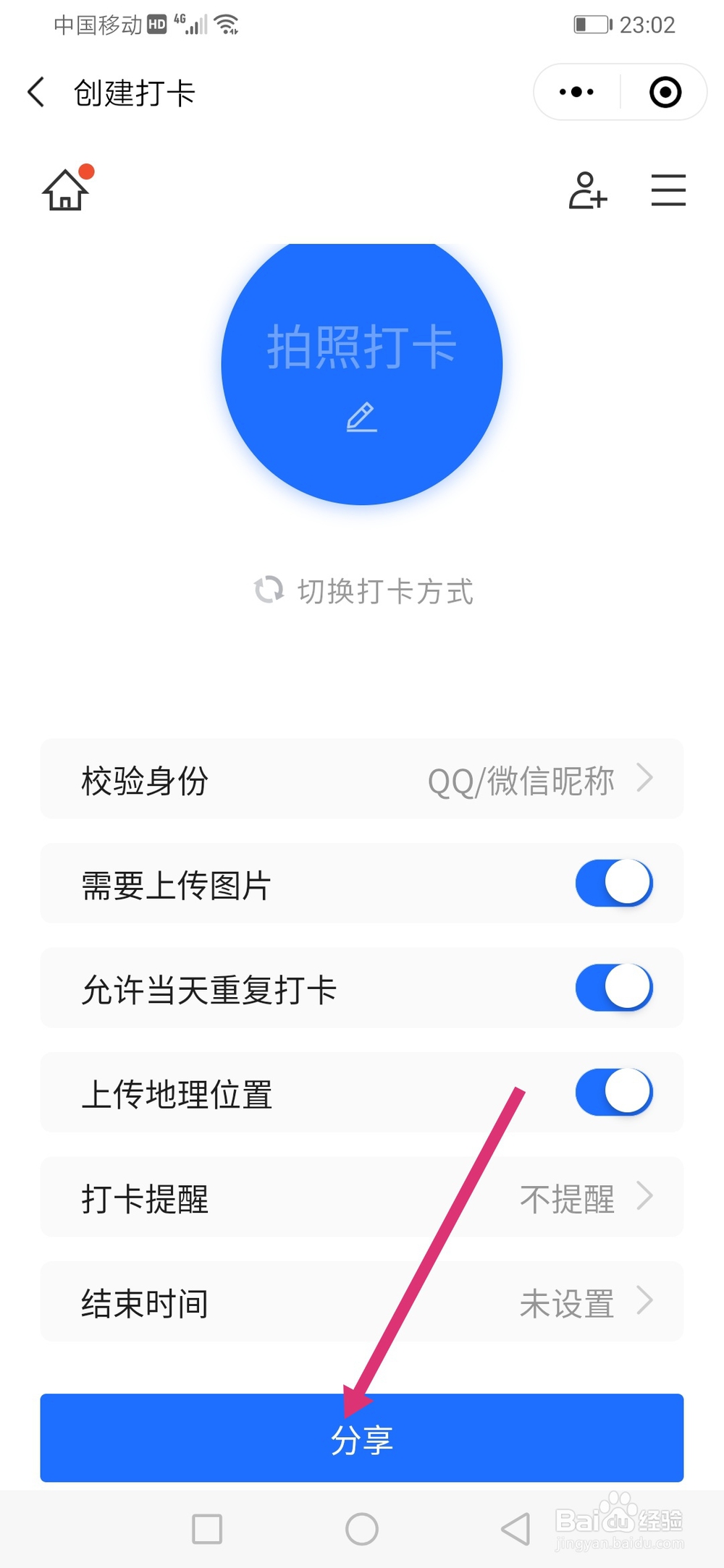
Task: Tap the battery indicator in the status bar
Action: (x=591, y=24)
